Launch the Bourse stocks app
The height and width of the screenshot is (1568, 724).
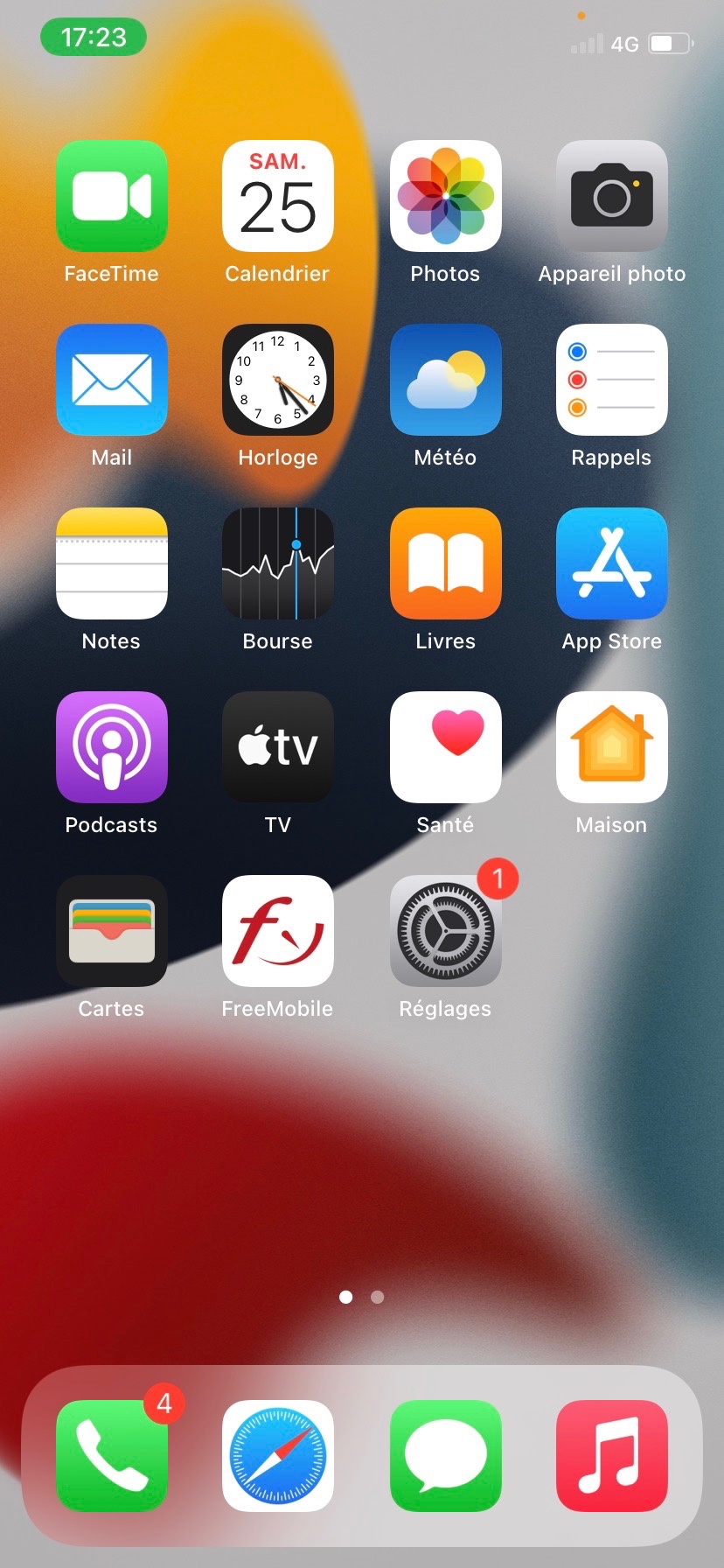click(x=278, y=563)
